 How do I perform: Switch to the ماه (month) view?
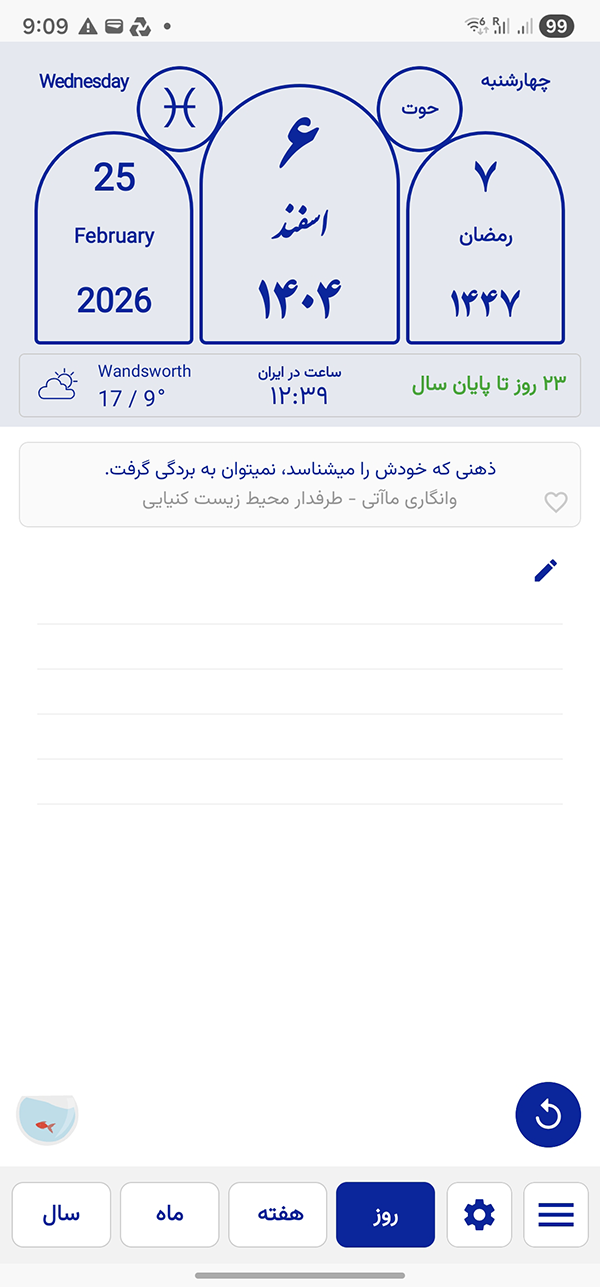click(x=169, y=1215)
